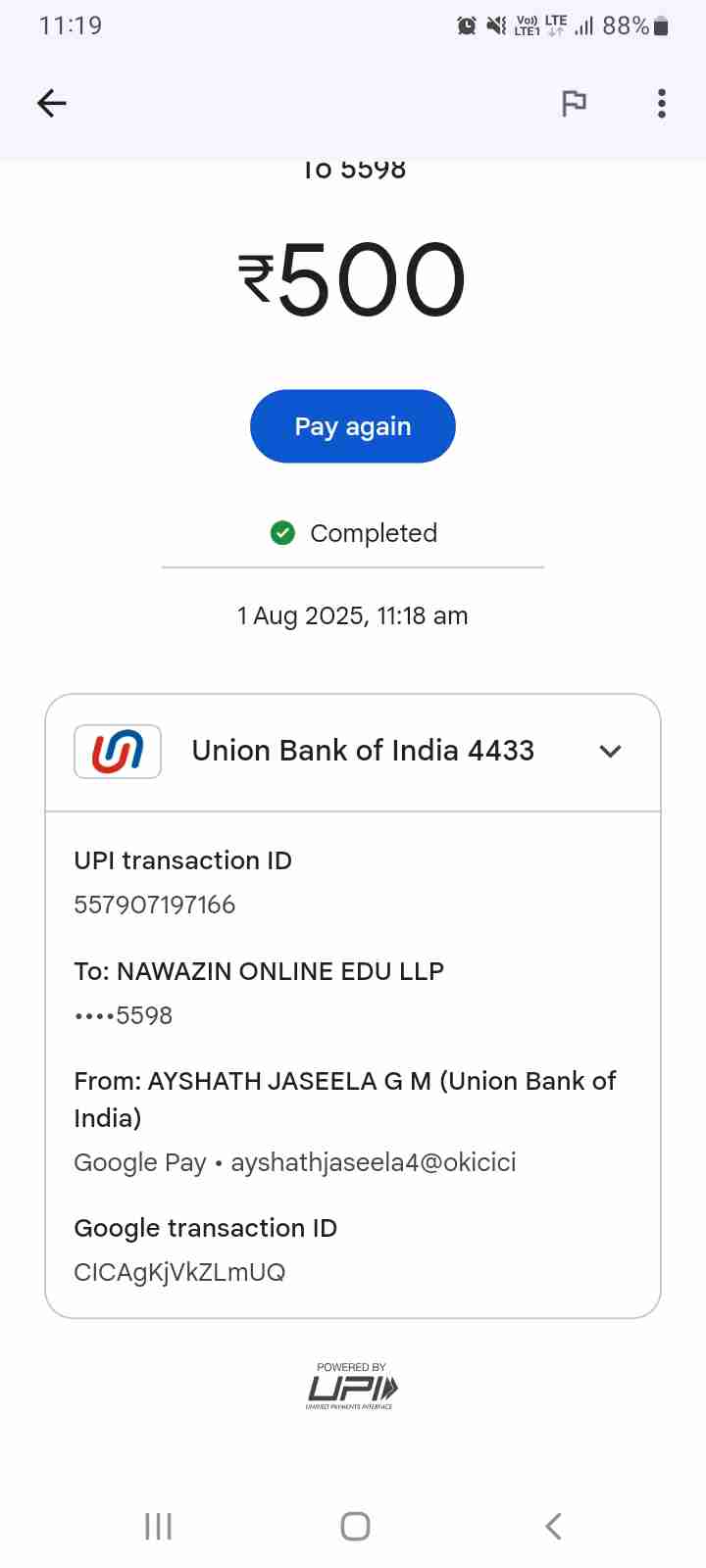
Task: Go back using the top arrow
Action: pyautogui.click(x=51, y=103)
